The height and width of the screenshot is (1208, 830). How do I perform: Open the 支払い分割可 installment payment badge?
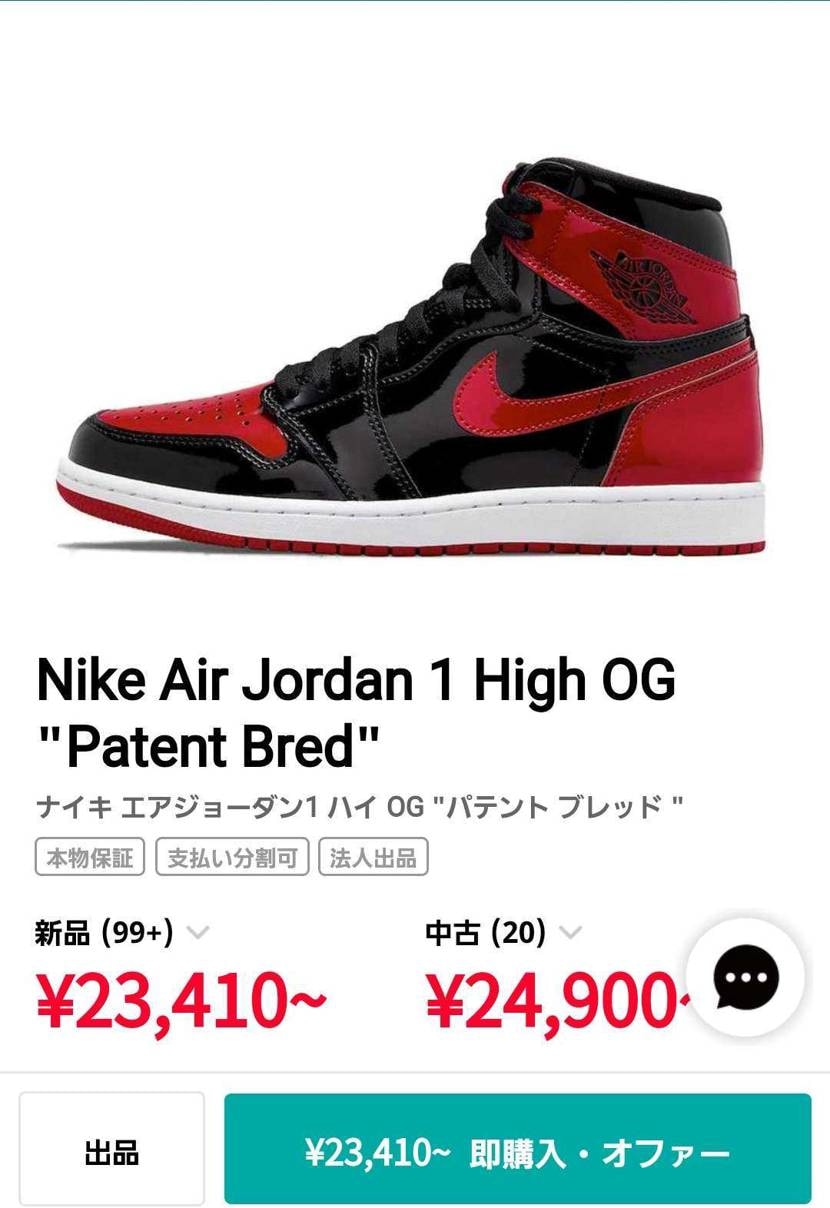point(233,857)
